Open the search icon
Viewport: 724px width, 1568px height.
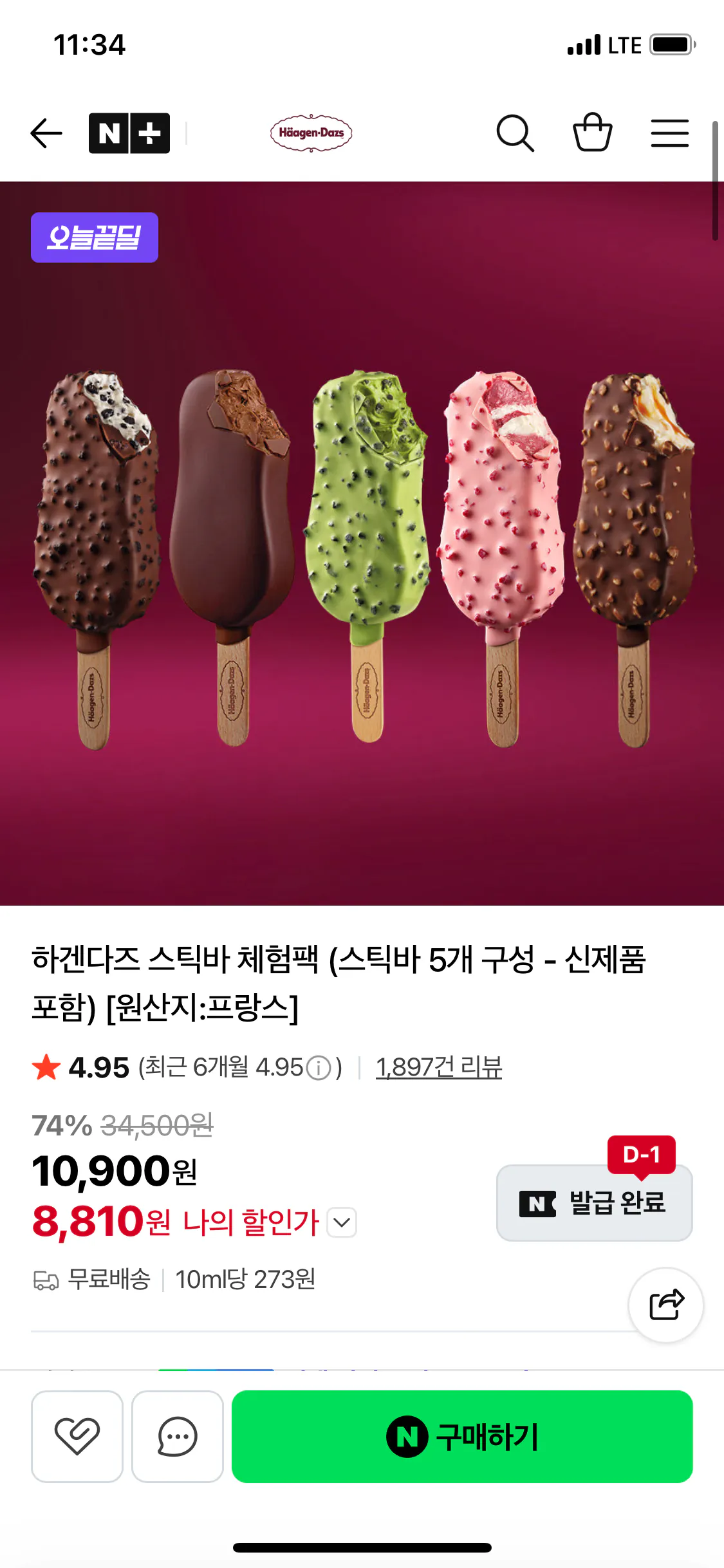[516, 132]
